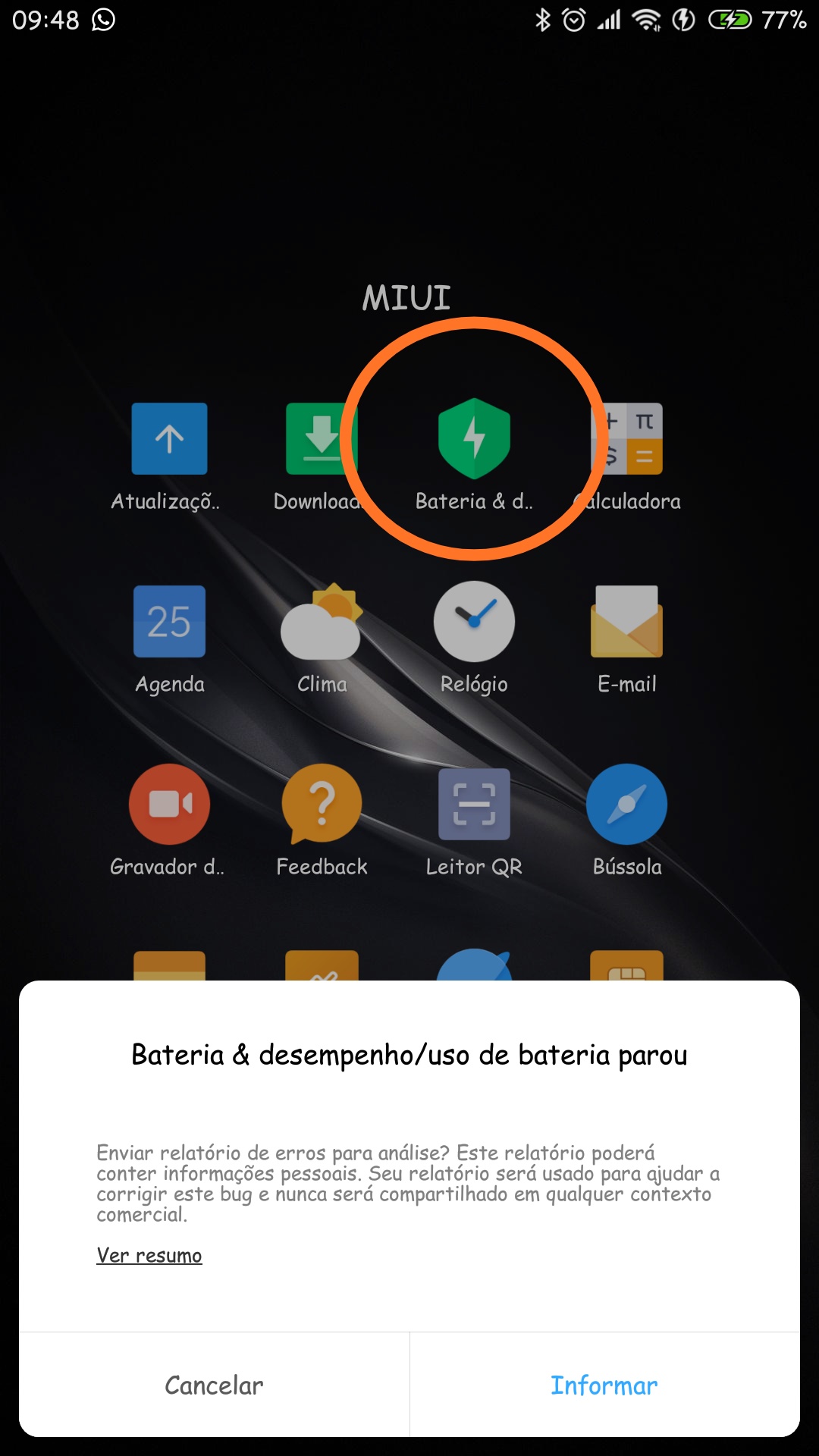Viewport: 819px width, 1456px height.
Task: Tap Informar to send the error report
Action: point(604,1385)
